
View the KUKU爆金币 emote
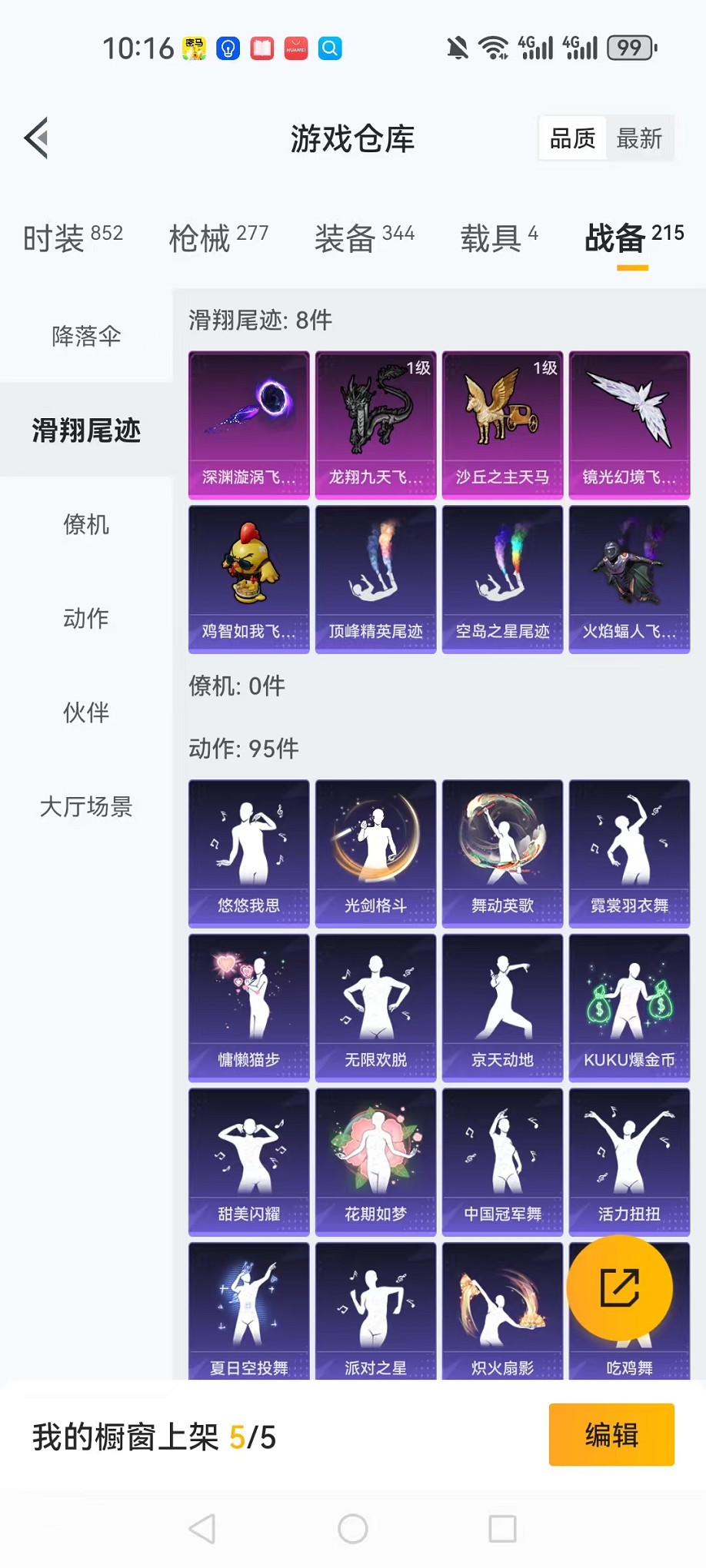tap(629, 1008)
